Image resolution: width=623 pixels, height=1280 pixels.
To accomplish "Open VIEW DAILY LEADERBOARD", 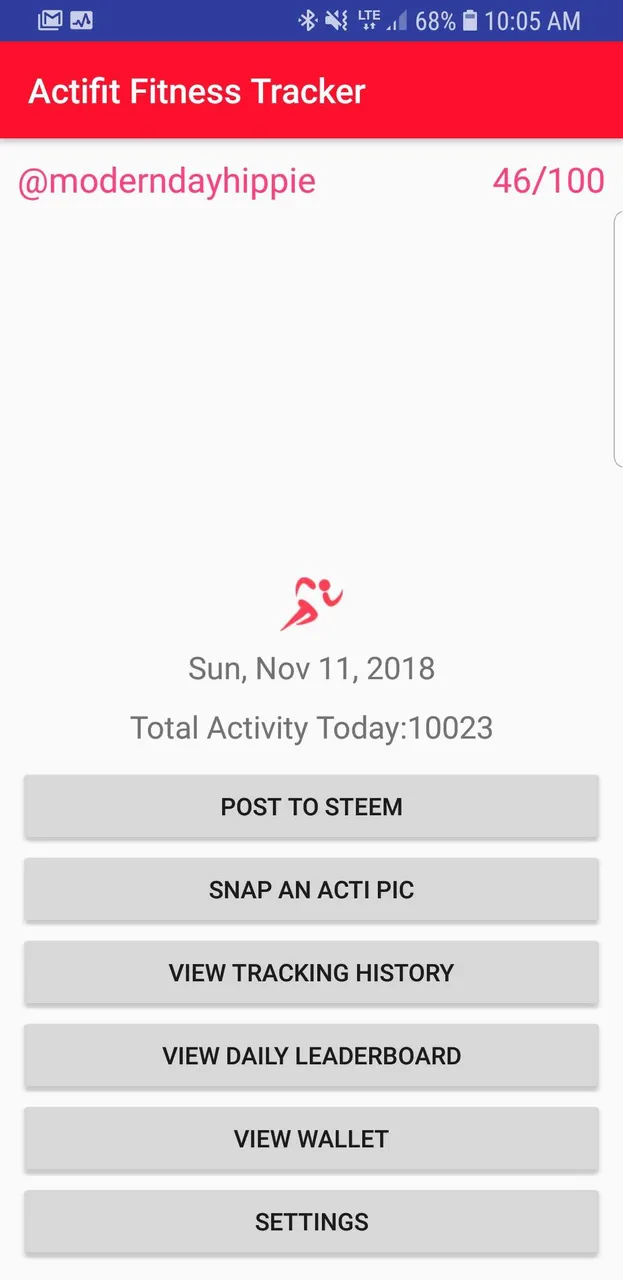I will pos(311,1055).
